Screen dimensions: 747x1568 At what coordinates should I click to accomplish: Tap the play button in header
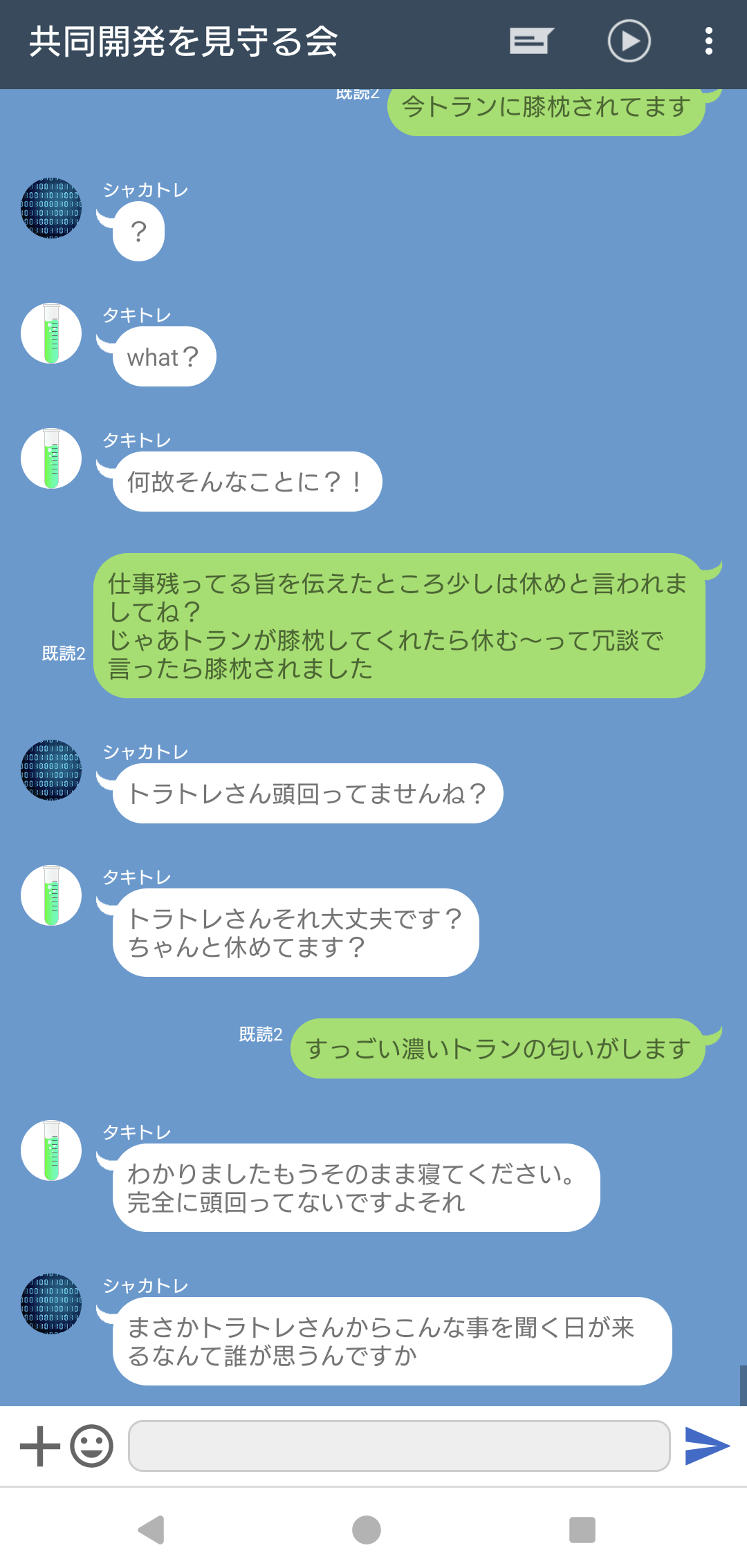coord(629,41)
